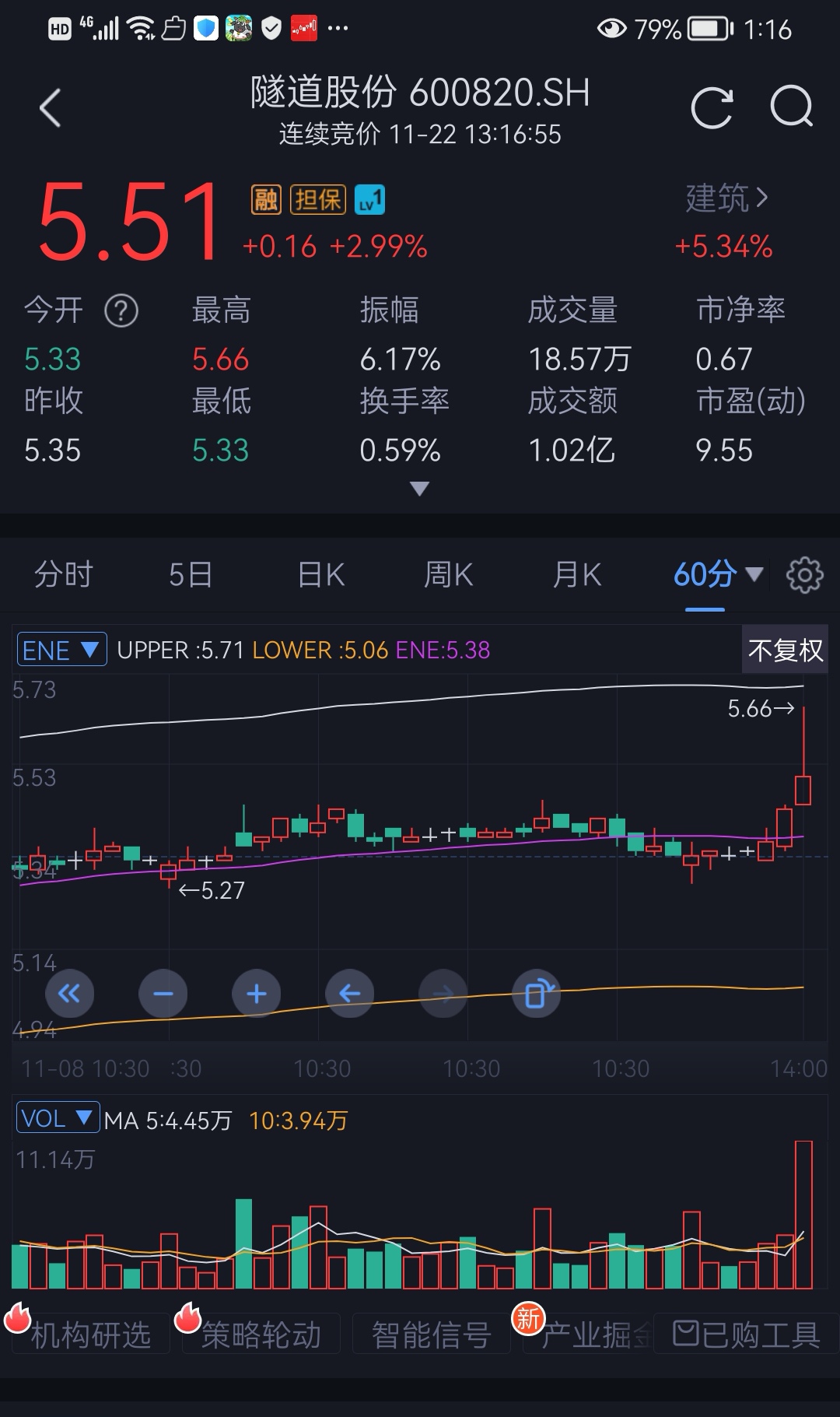The width and height of the screenshot is (840, 1417).
Task: Switch to the 分时 tab
Action: [65, 574]
